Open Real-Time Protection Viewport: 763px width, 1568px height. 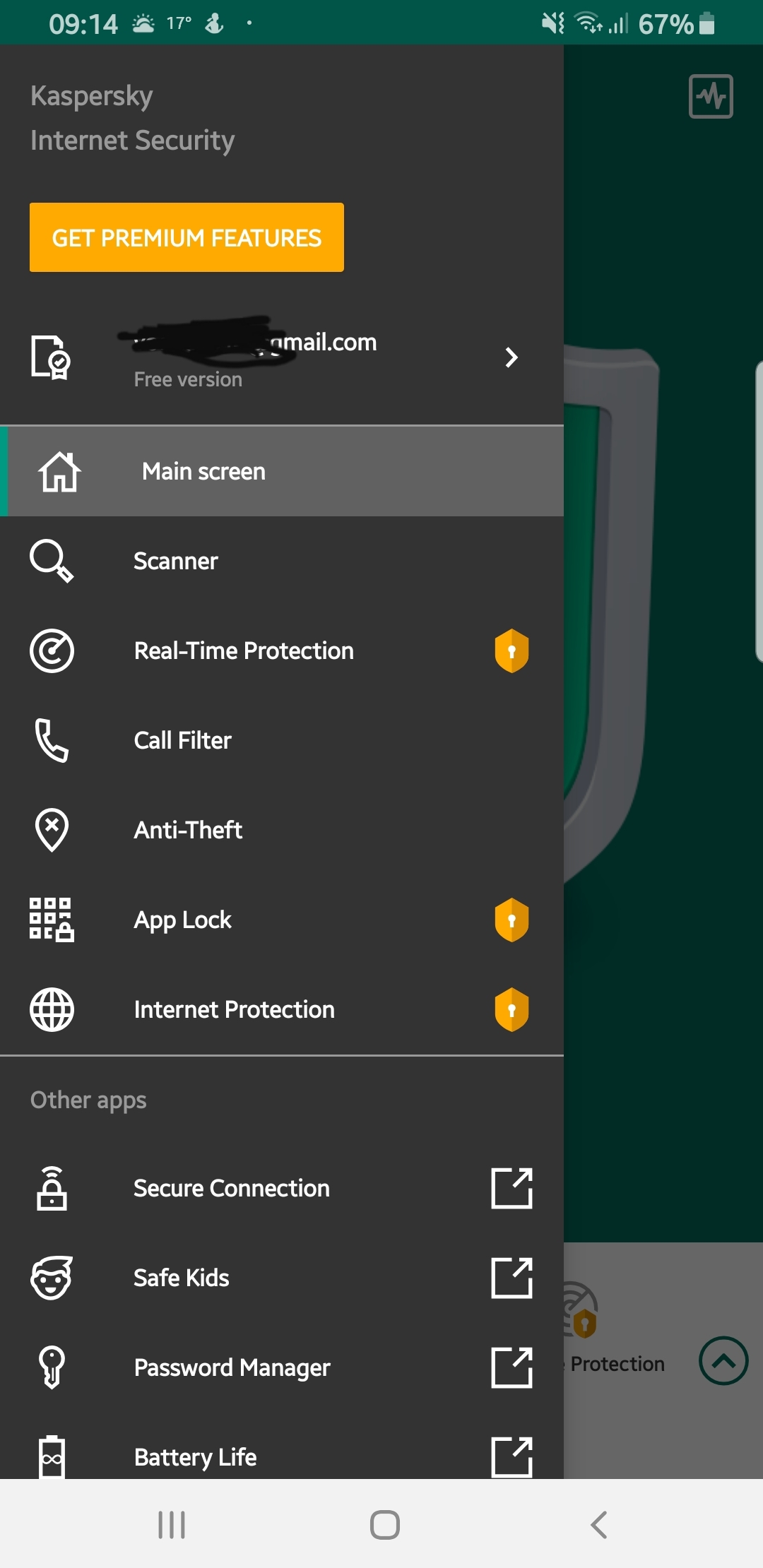click(x=282, y=651)
